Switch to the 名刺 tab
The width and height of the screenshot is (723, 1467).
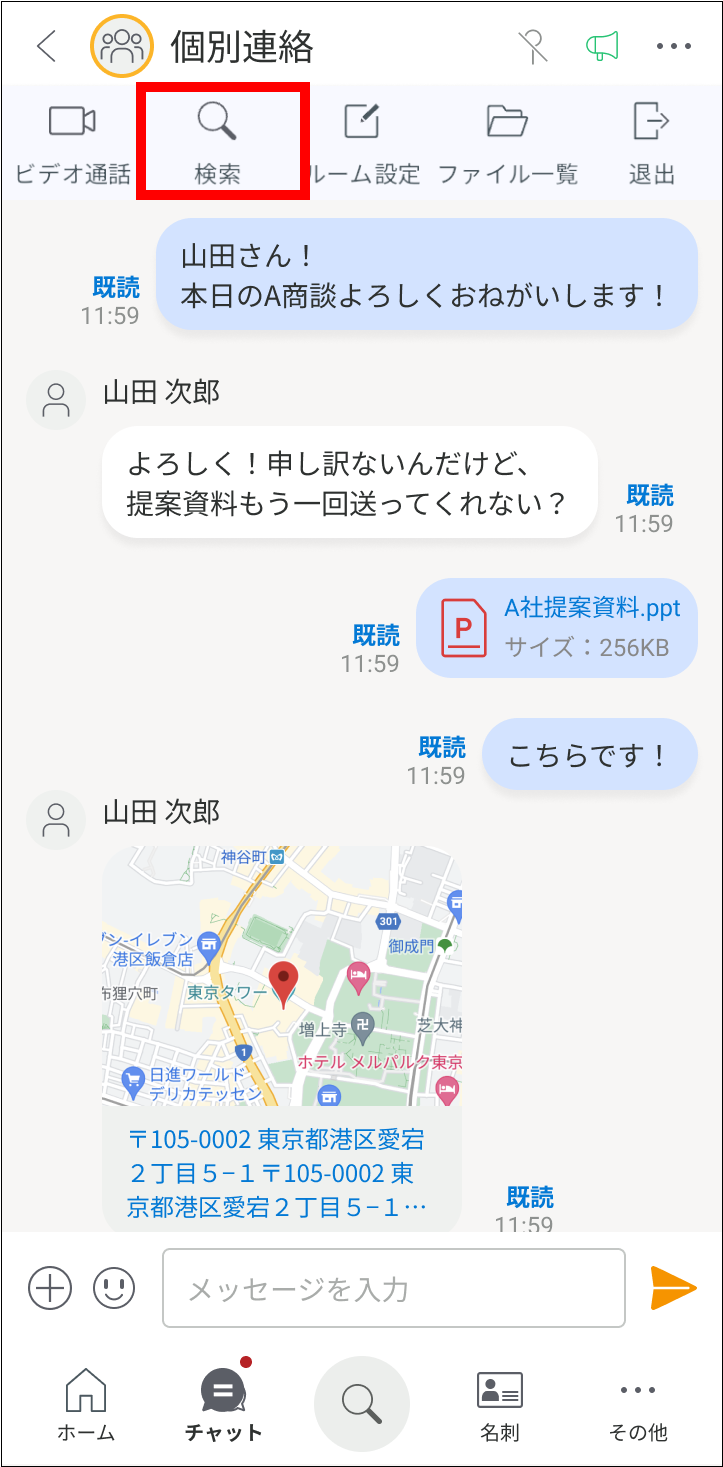(500, 1404)
